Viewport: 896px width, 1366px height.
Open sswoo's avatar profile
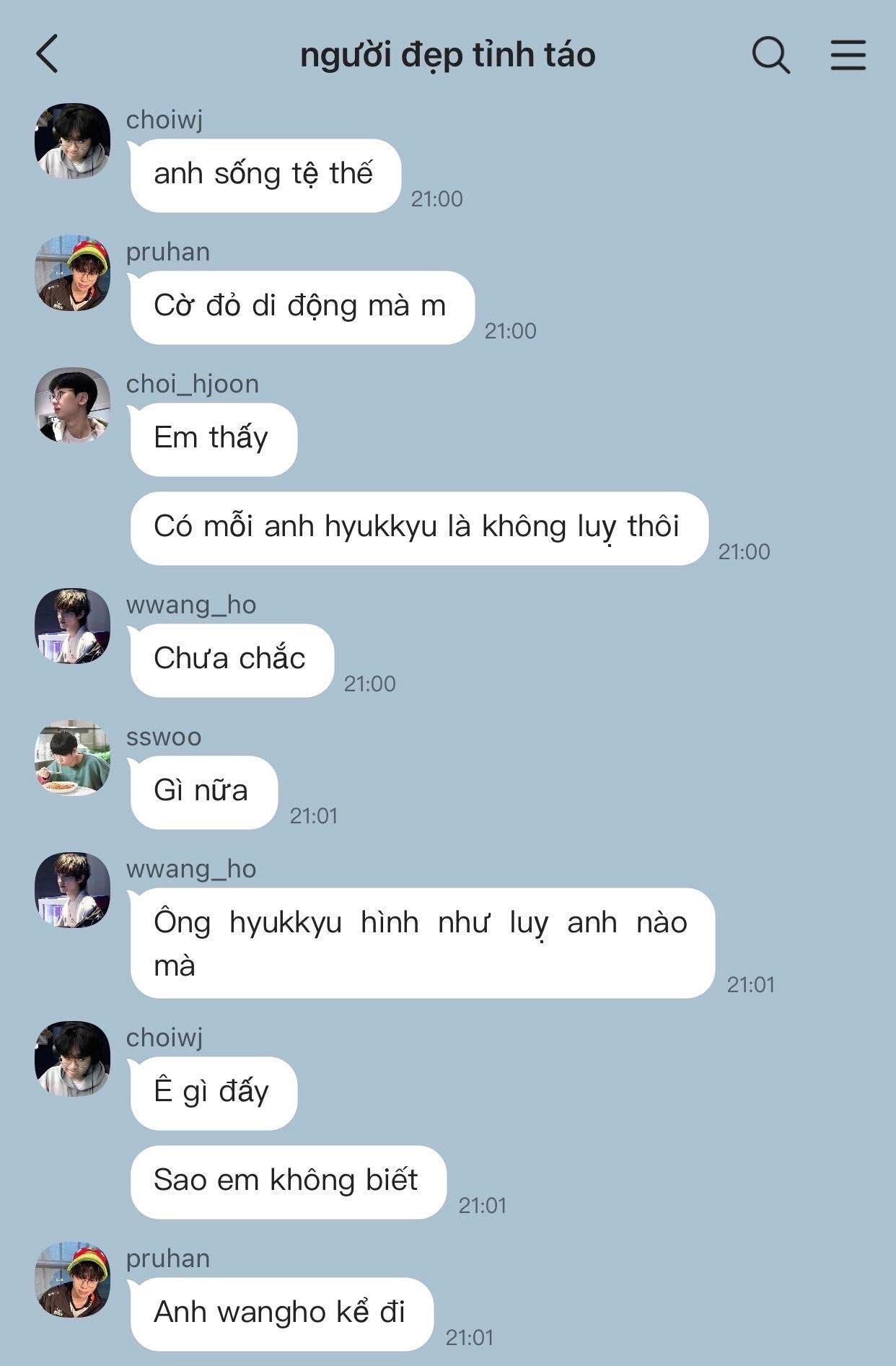[73, 758]
